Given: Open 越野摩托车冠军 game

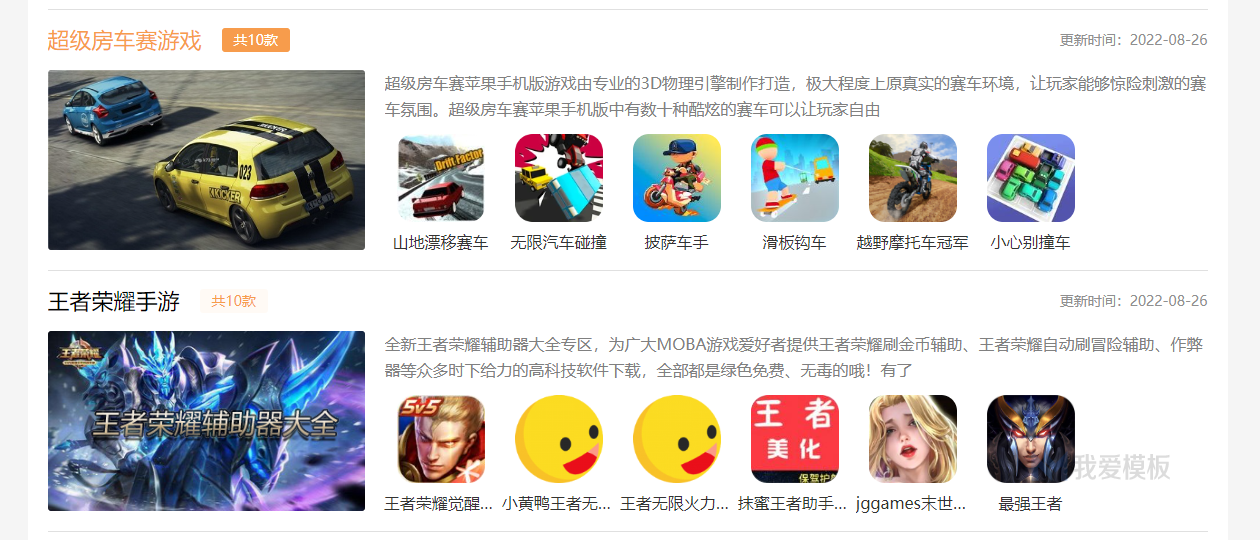Looking at the screenshot, I should tap(913, 178).
